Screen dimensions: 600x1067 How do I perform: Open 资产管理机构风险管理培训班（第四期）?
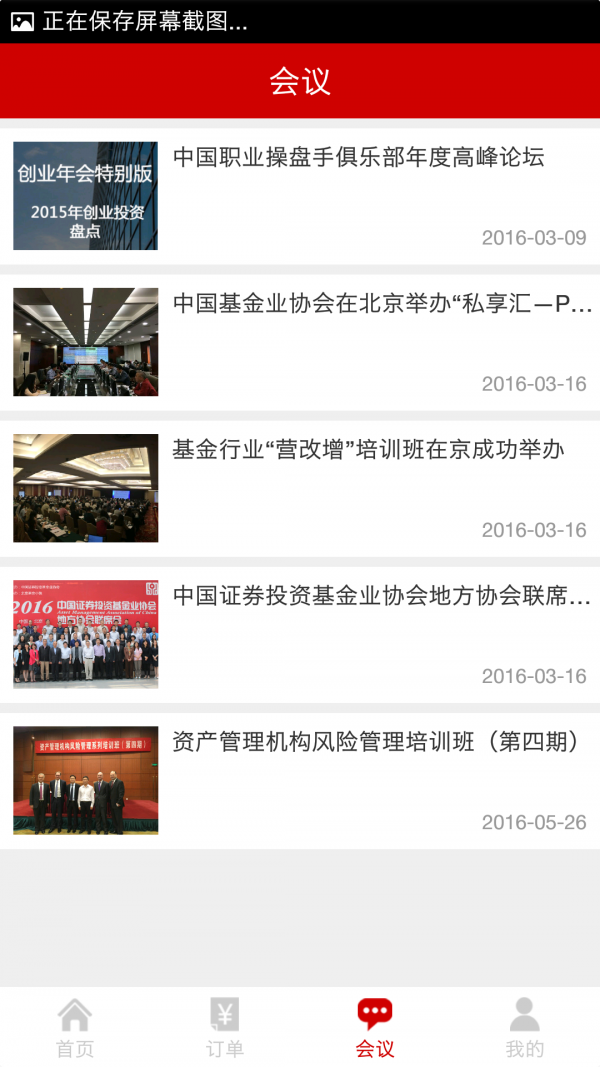(300, 781)
